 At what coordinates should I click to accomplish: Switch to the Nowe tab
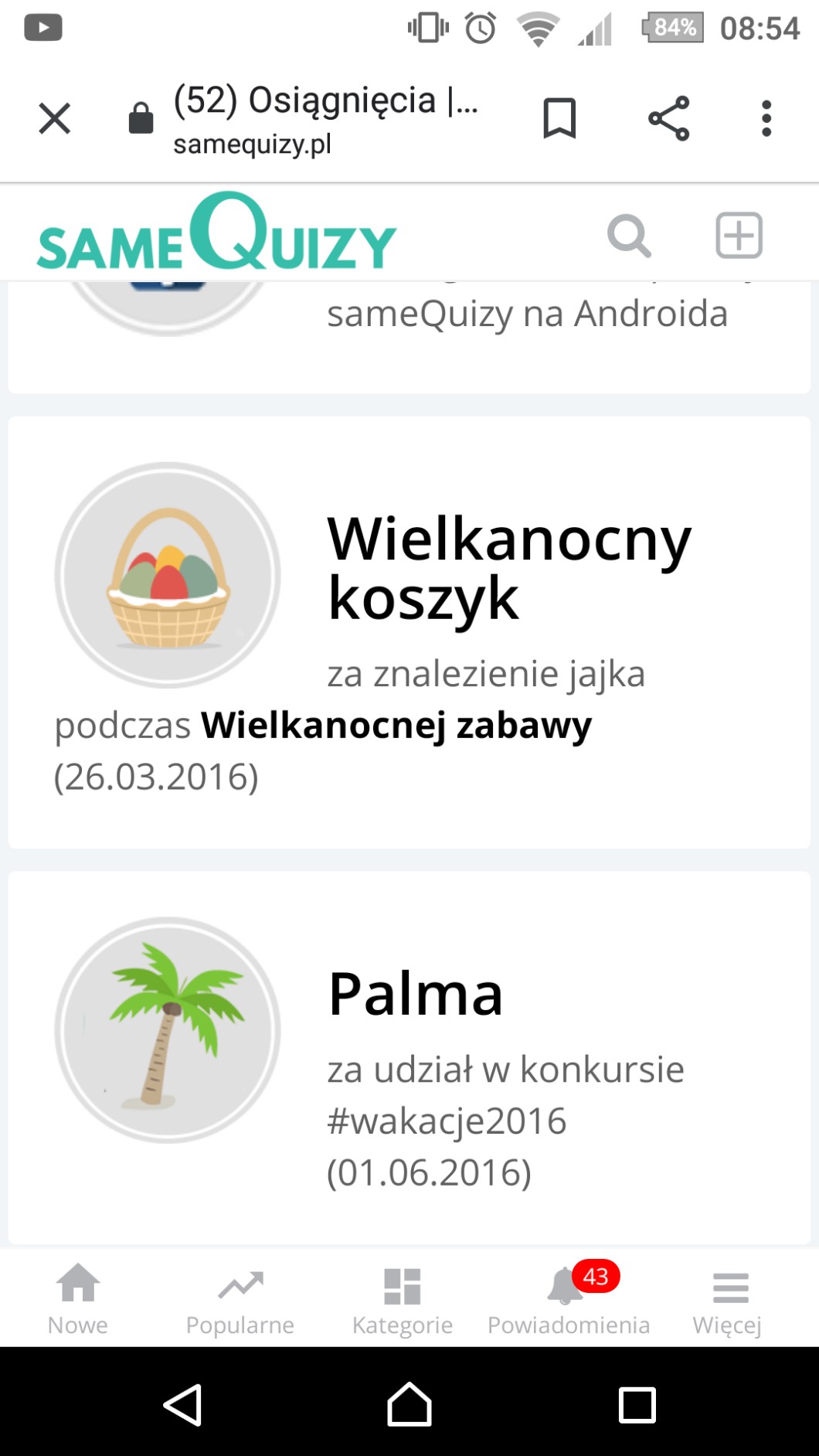pos(78,1298)
